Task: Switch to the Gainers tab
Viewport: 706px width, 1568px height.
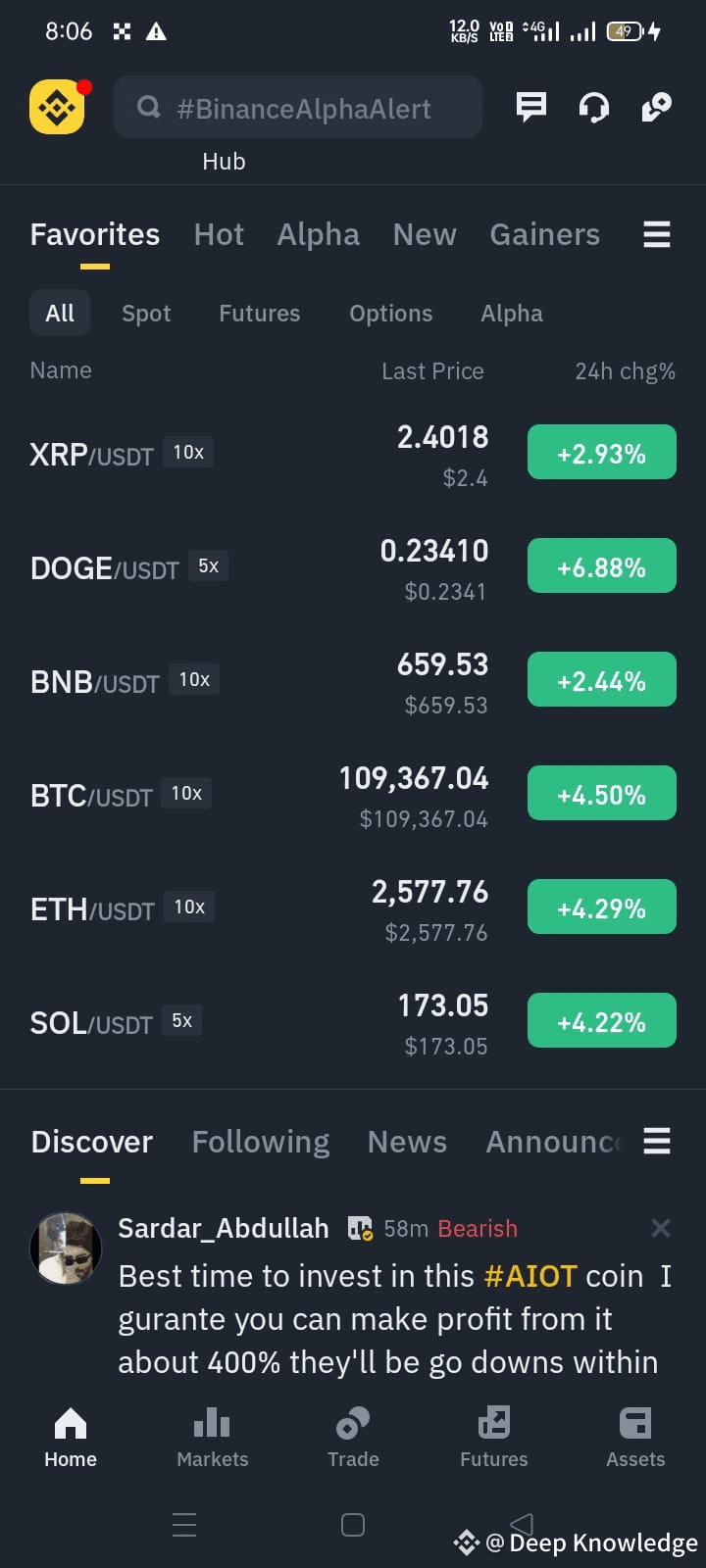Action: pyautogui.click(x=545, y=234)
